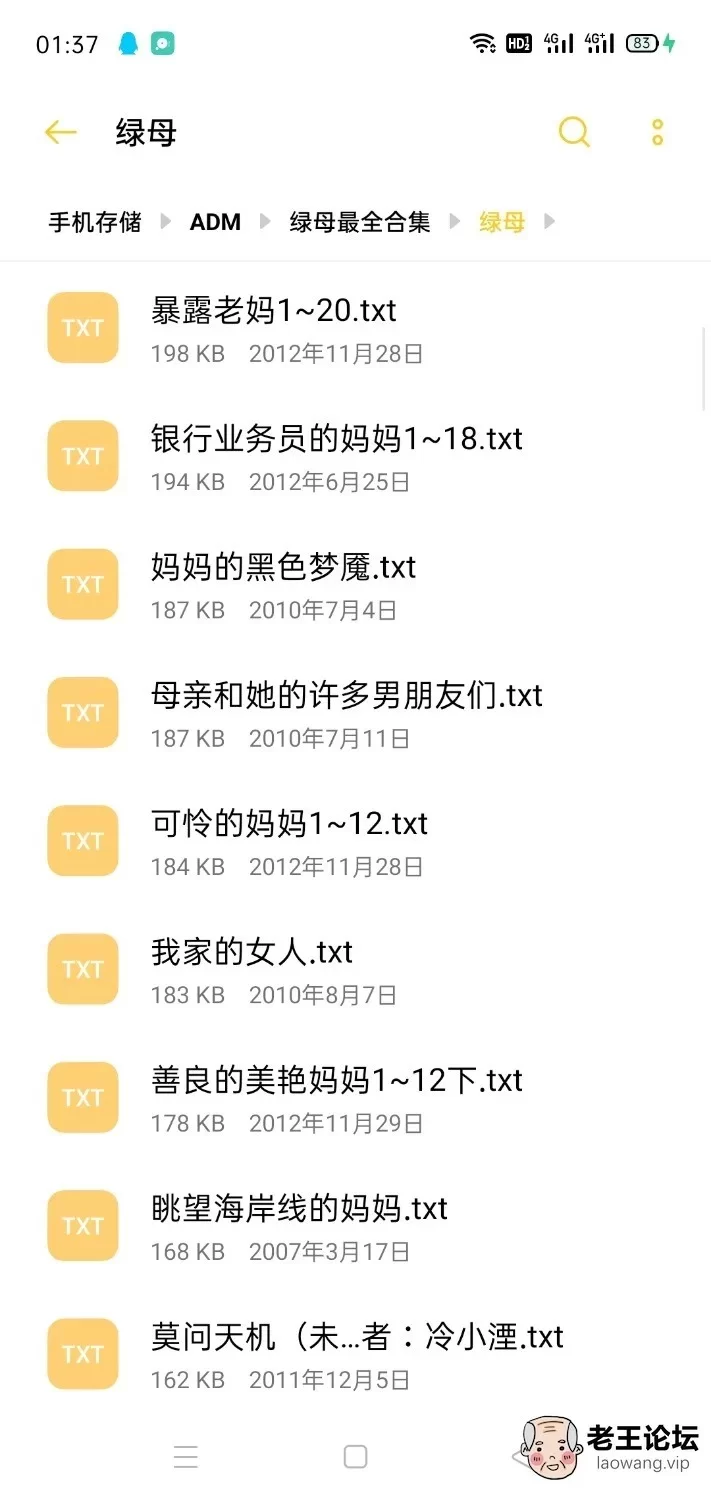The width and height of the screenshot is (711, 1500).
Task: Open the three-dot overflow menu
Action: (x=657, y=132)
